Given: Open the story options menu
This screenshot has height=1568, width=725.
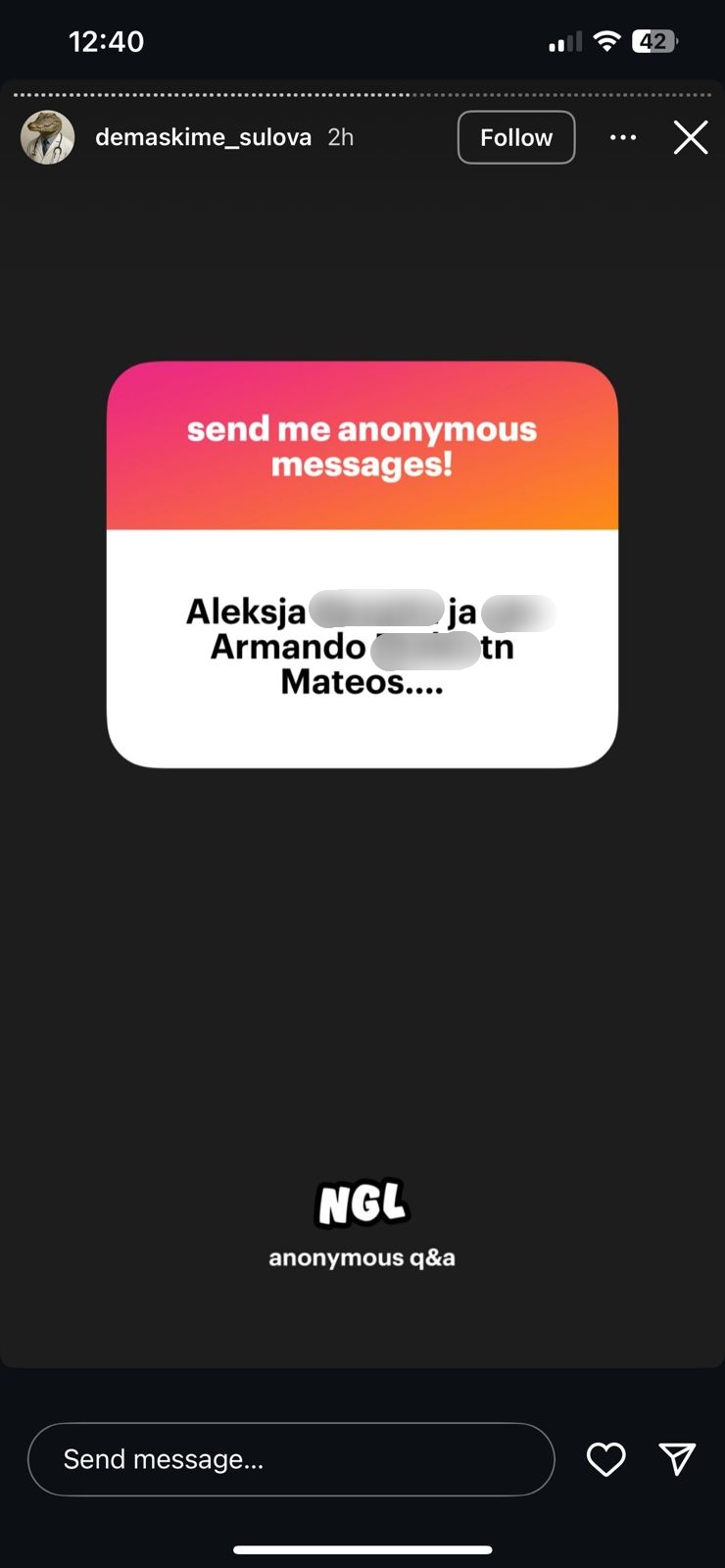Looking at the screenshot, I should pyautogui.click(x=623, y=137).
